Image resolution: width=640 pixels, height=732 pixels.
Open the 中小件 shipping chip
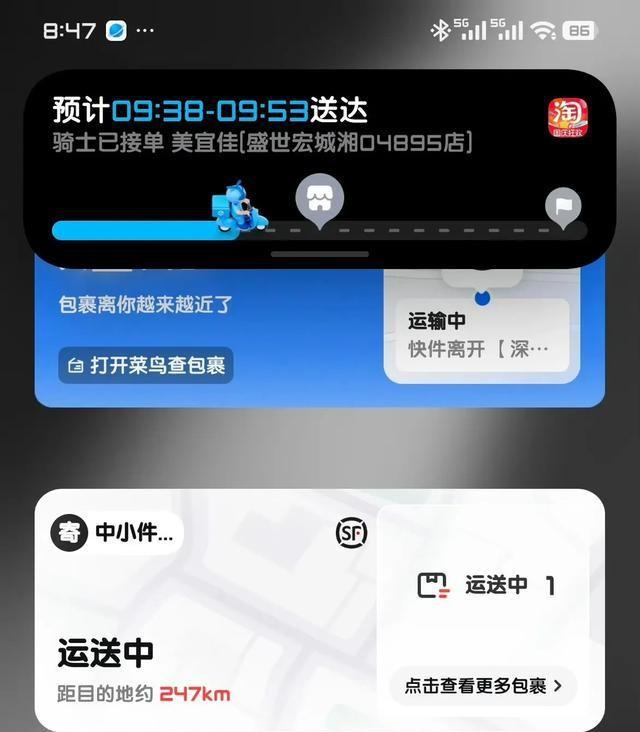(x=118, y=533)
